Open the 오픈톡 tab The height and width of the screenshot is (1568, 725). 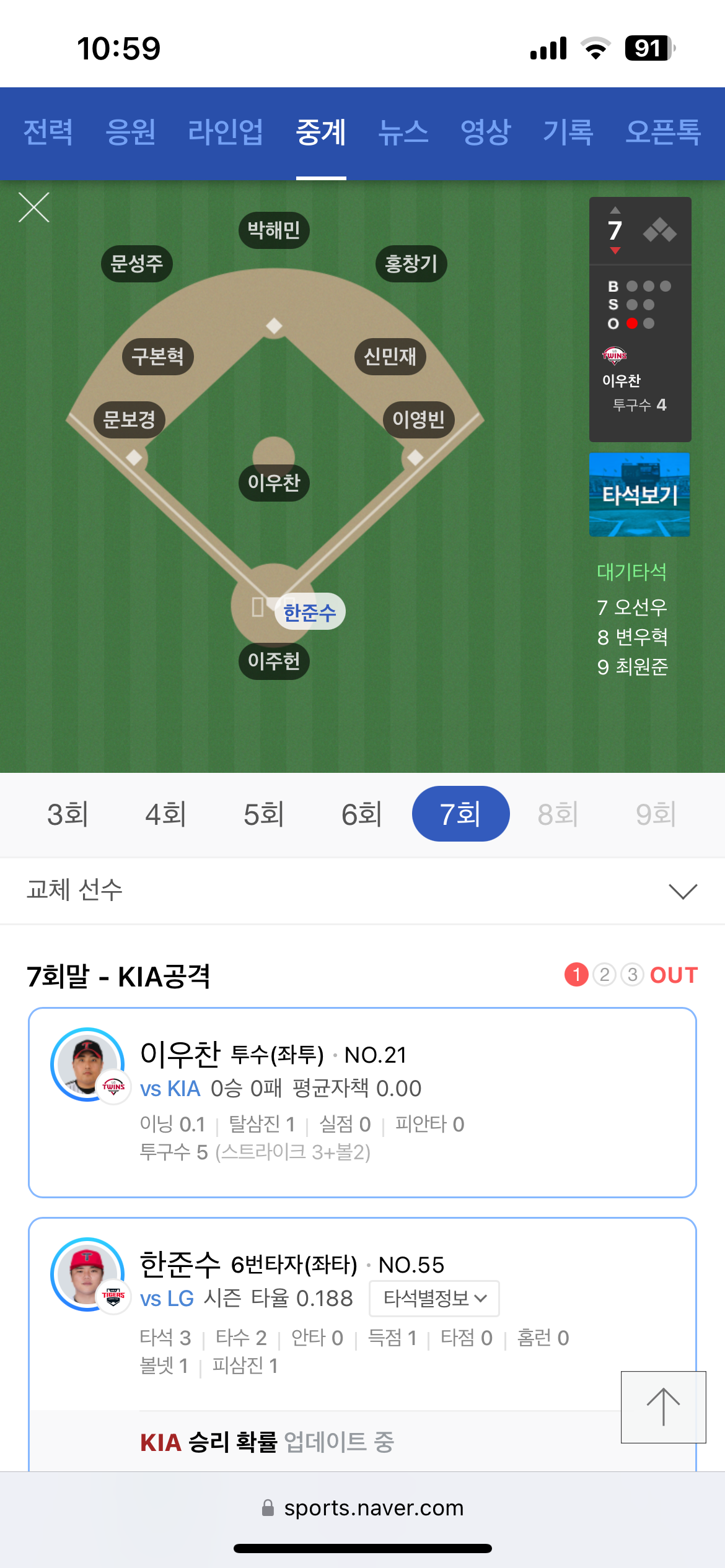(663, 133)
